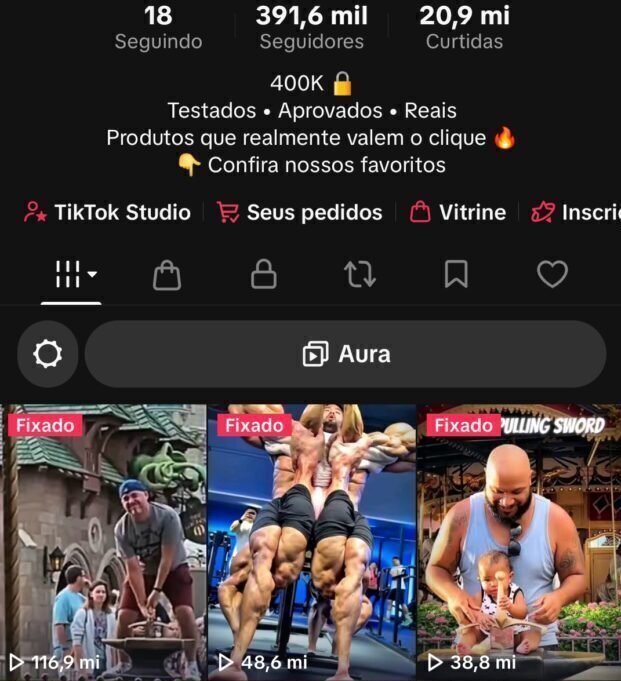Switch to the reposts tab
621x681 pixels.
360,275
